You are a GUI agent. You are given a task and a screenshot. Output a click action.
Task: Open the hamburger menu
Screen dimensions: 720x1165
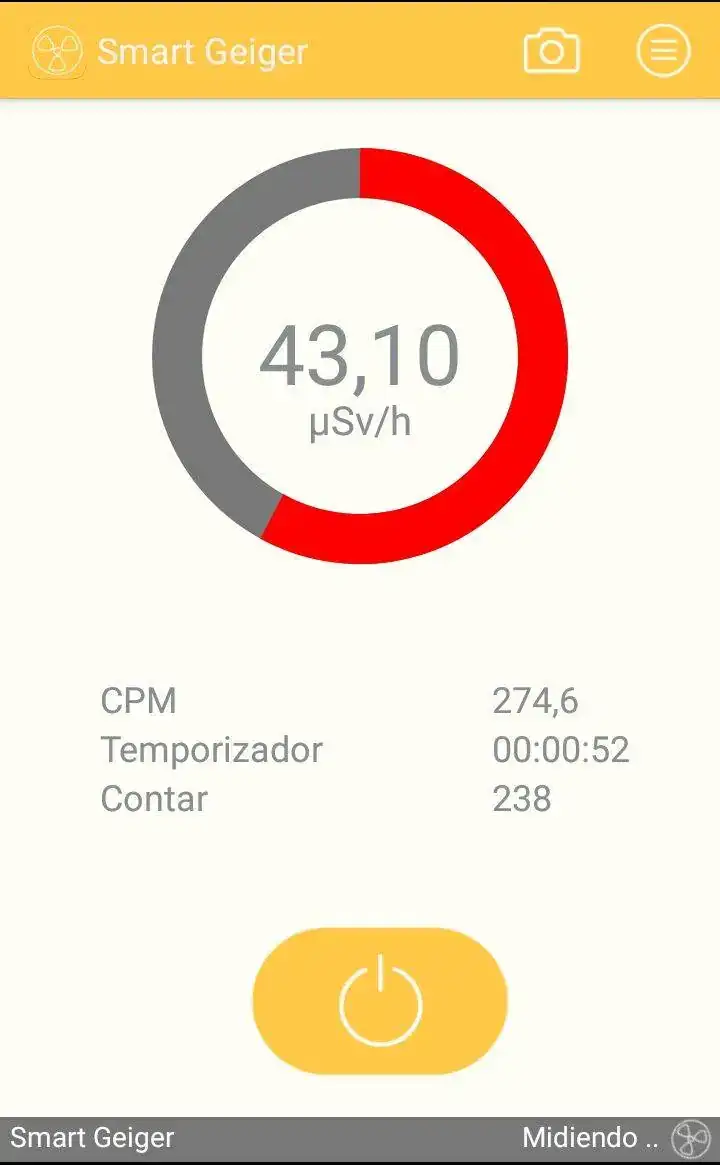[x=663, y=50]
